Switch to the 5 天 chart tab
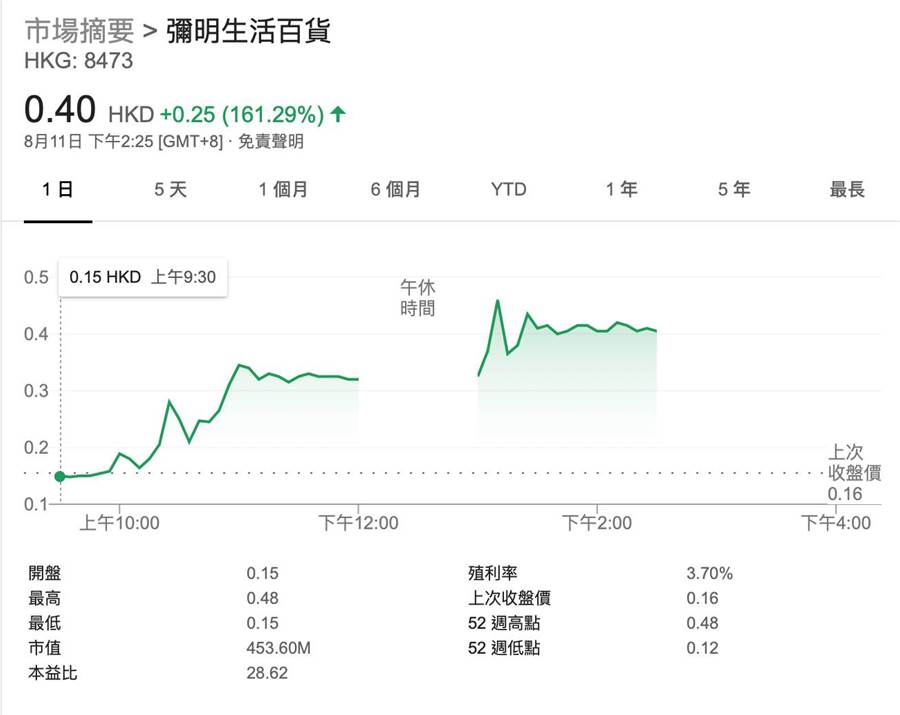 (170, 189)
